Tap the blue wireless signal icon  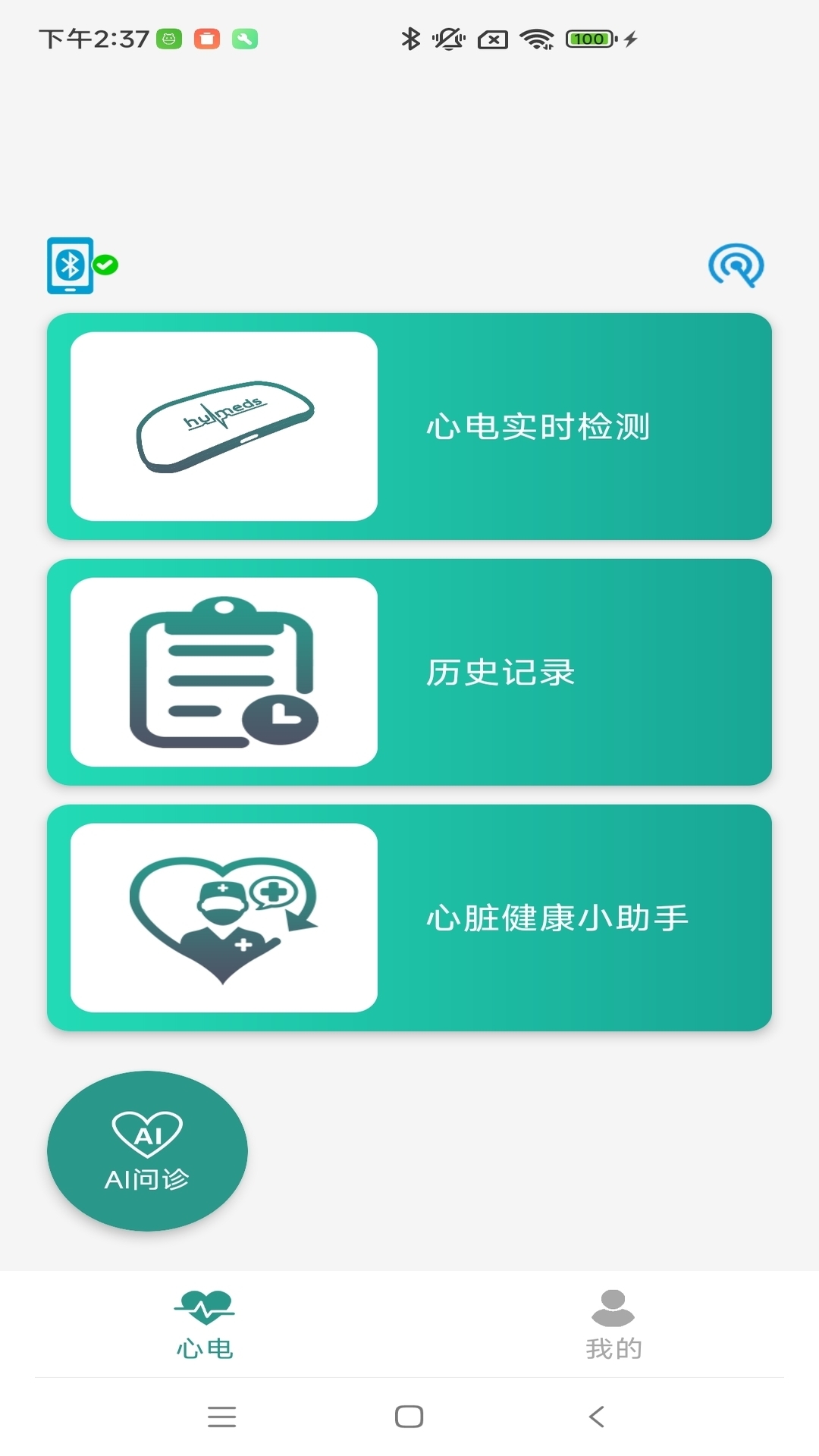(736, 265)
